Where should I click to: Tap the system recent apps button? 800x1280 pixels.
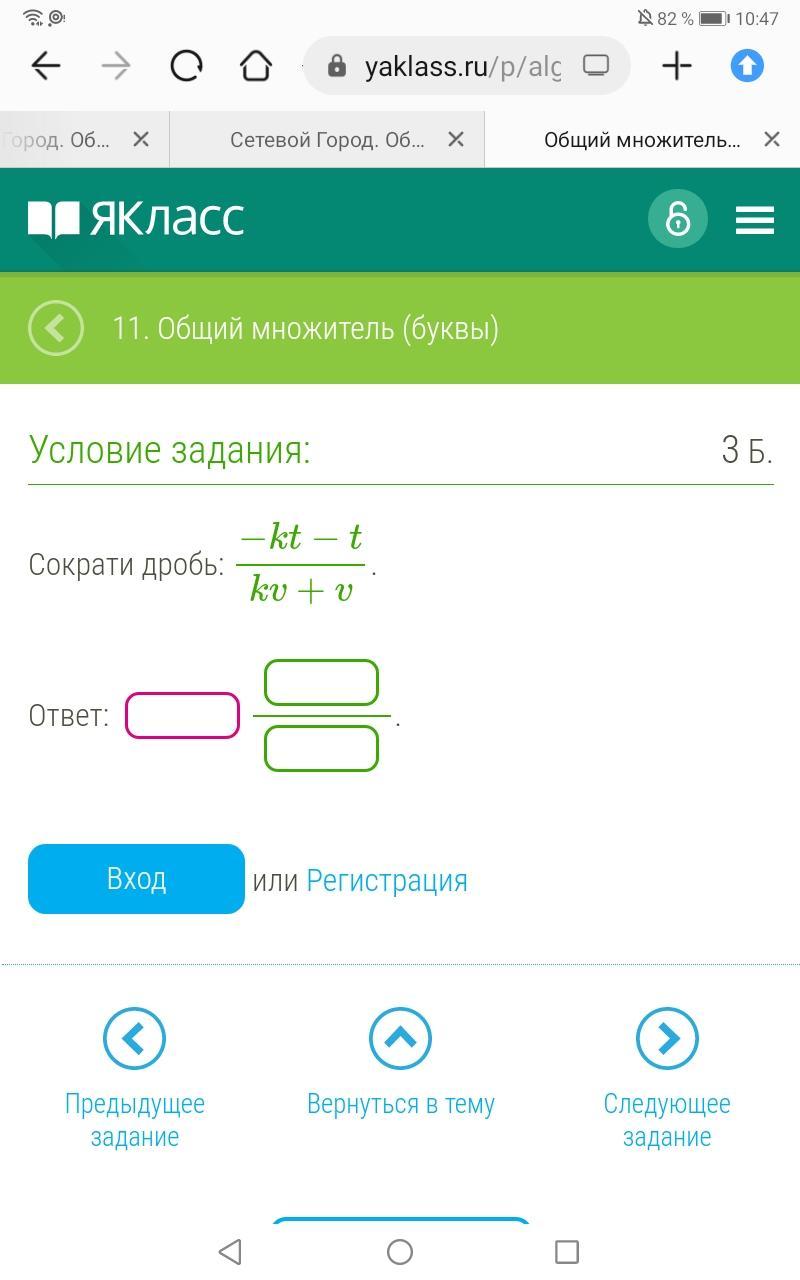[567, 1251]
